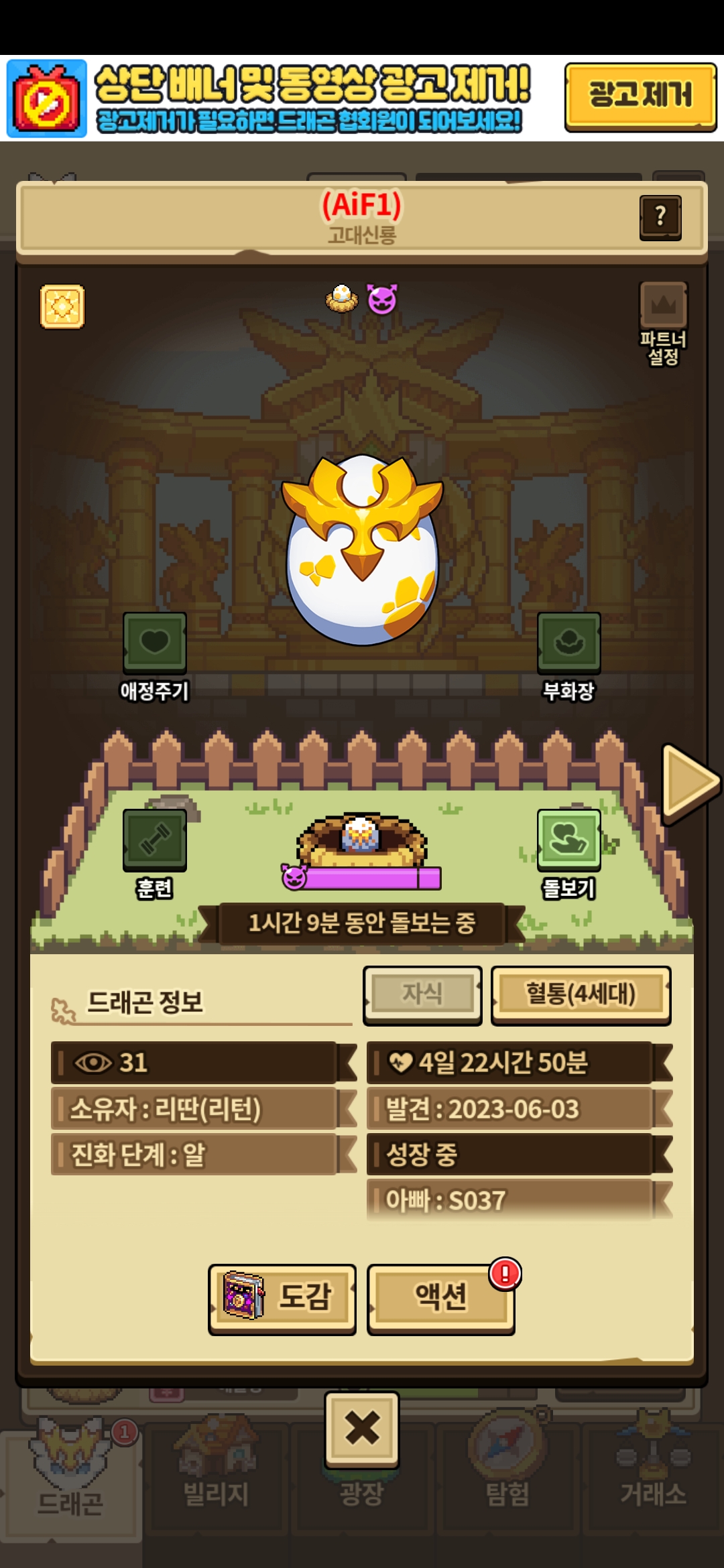Open the question mark help button
This screenshot has height=1568, width=724.
pos(660,218)
